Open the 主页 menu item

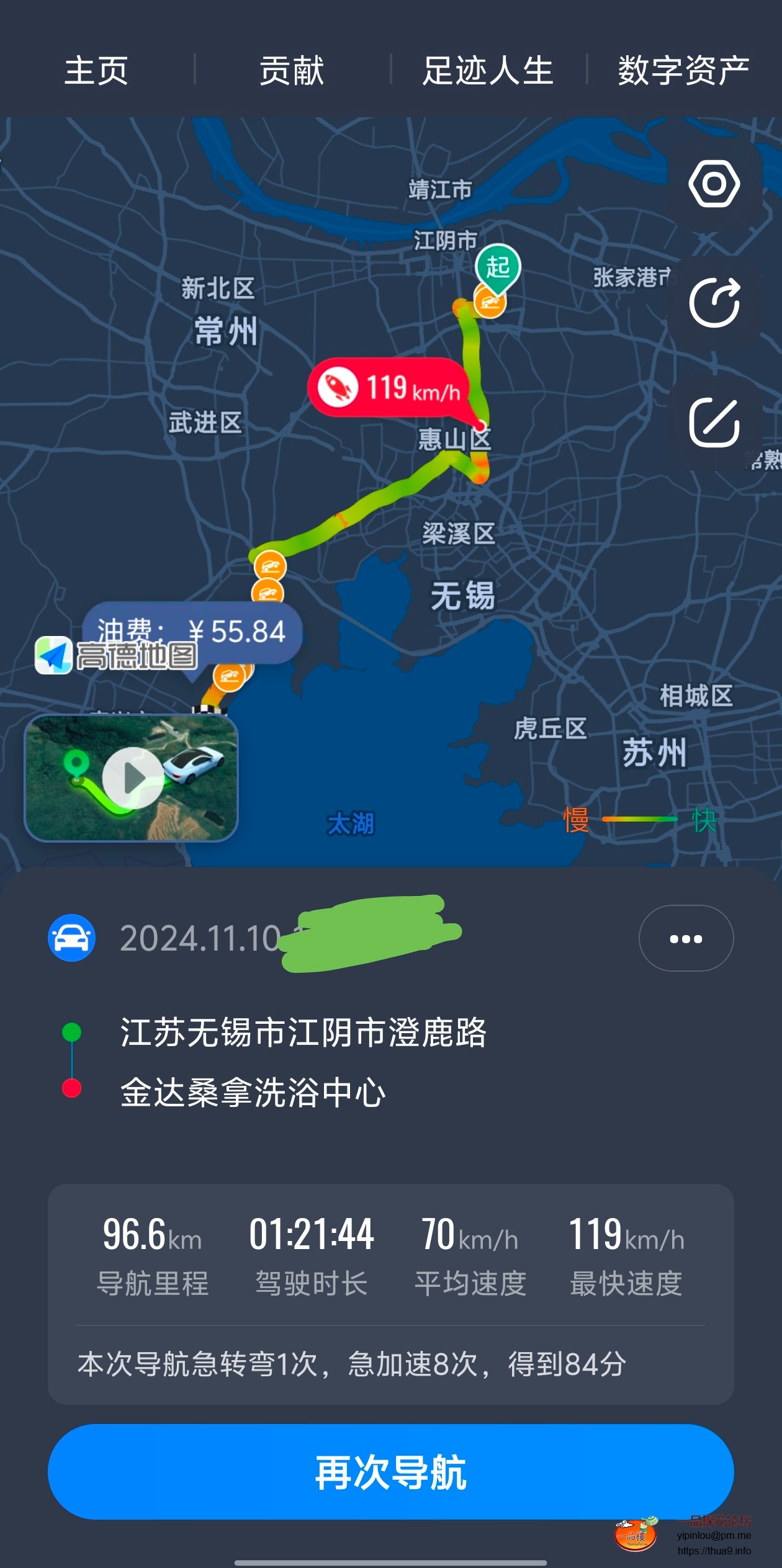pyautogui.click(x=98, y=71)
